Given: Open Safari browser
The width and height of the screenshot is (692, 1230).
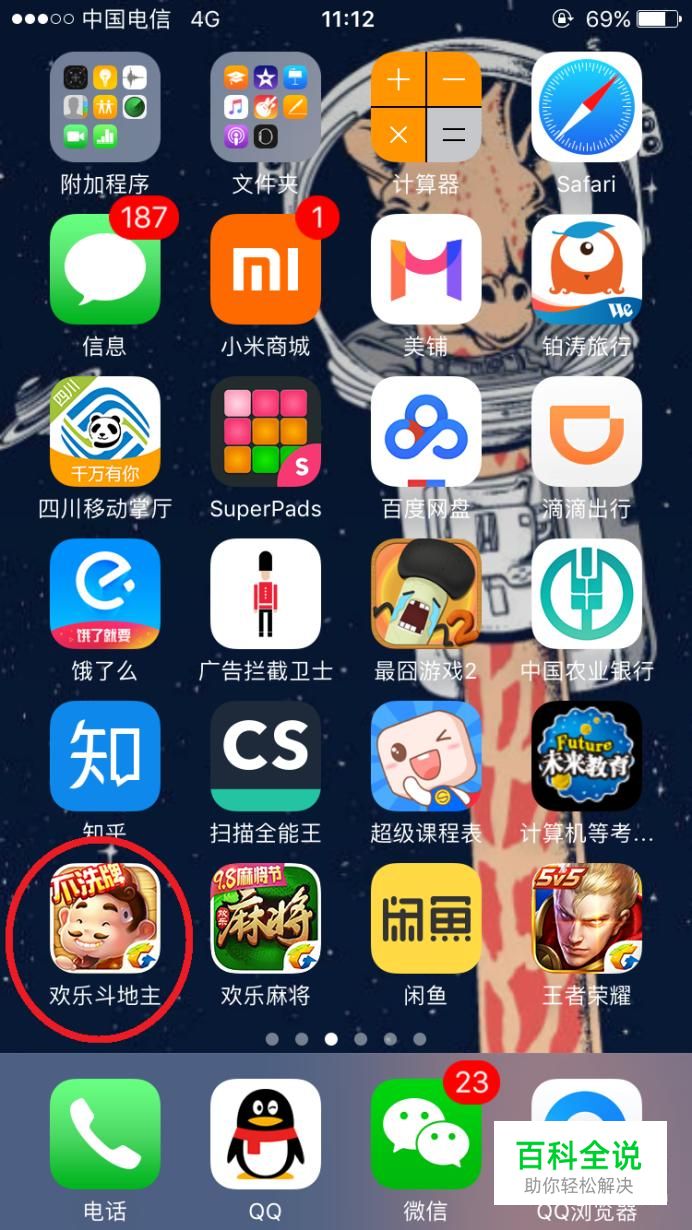Looking at the screenshot, I should tap(586, 107).
